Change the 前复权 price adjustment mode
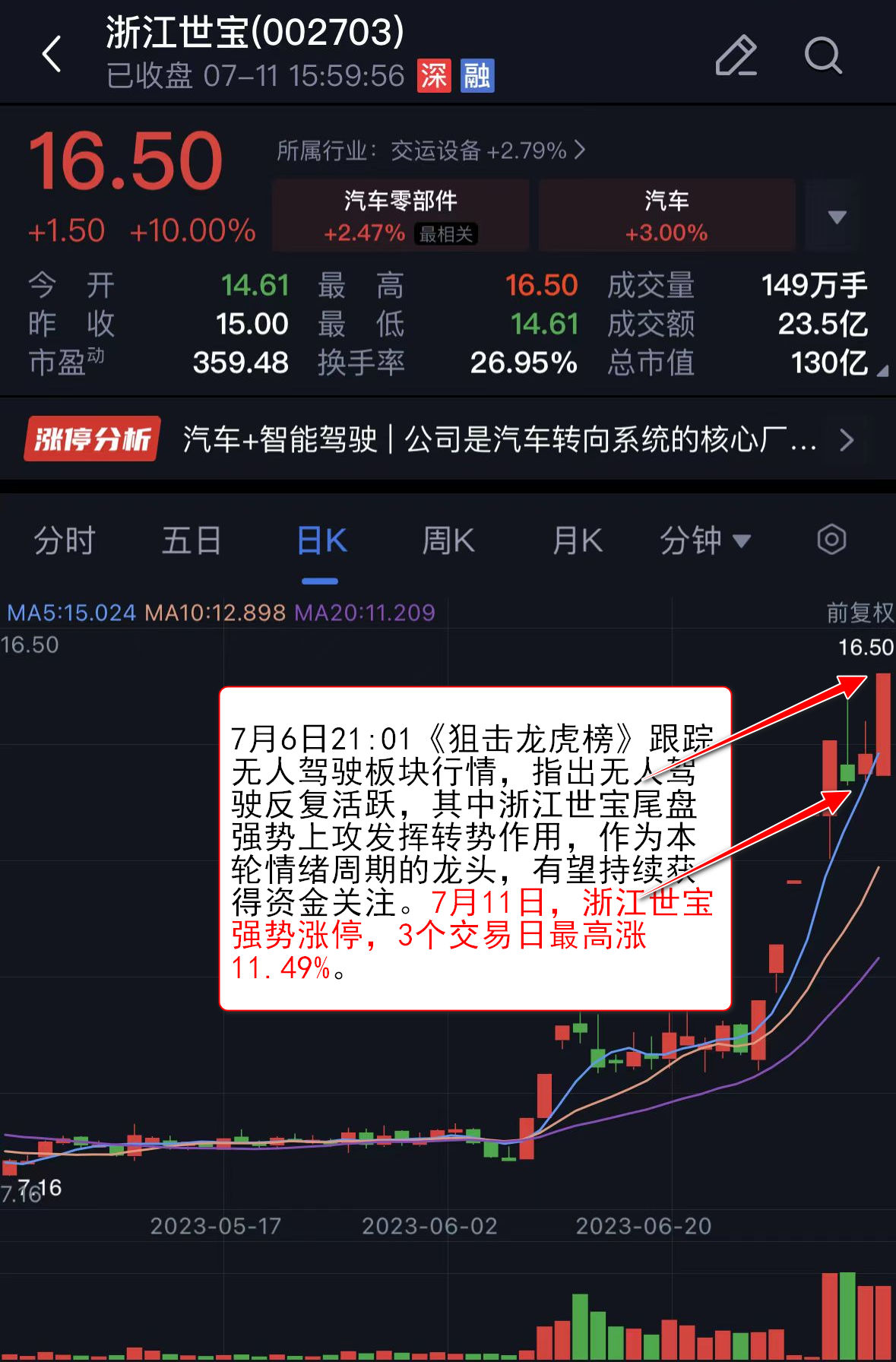 click(860, 612)
